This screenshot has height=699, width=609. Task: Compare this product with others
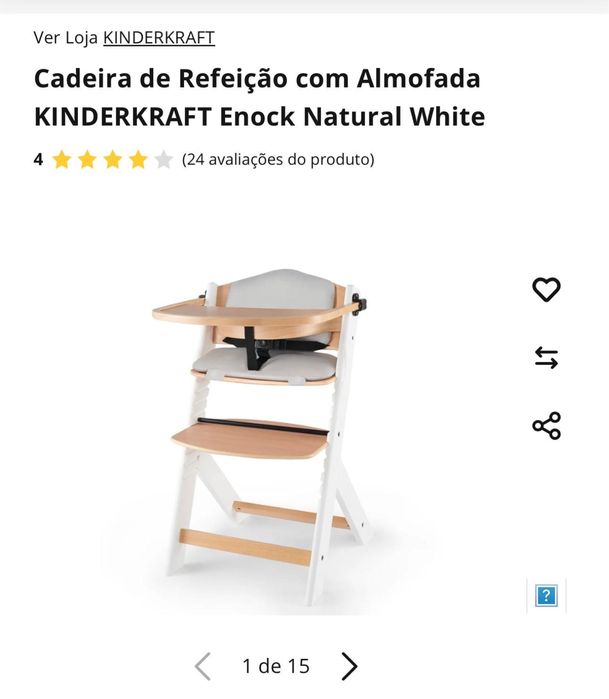(x=546, y=358)
